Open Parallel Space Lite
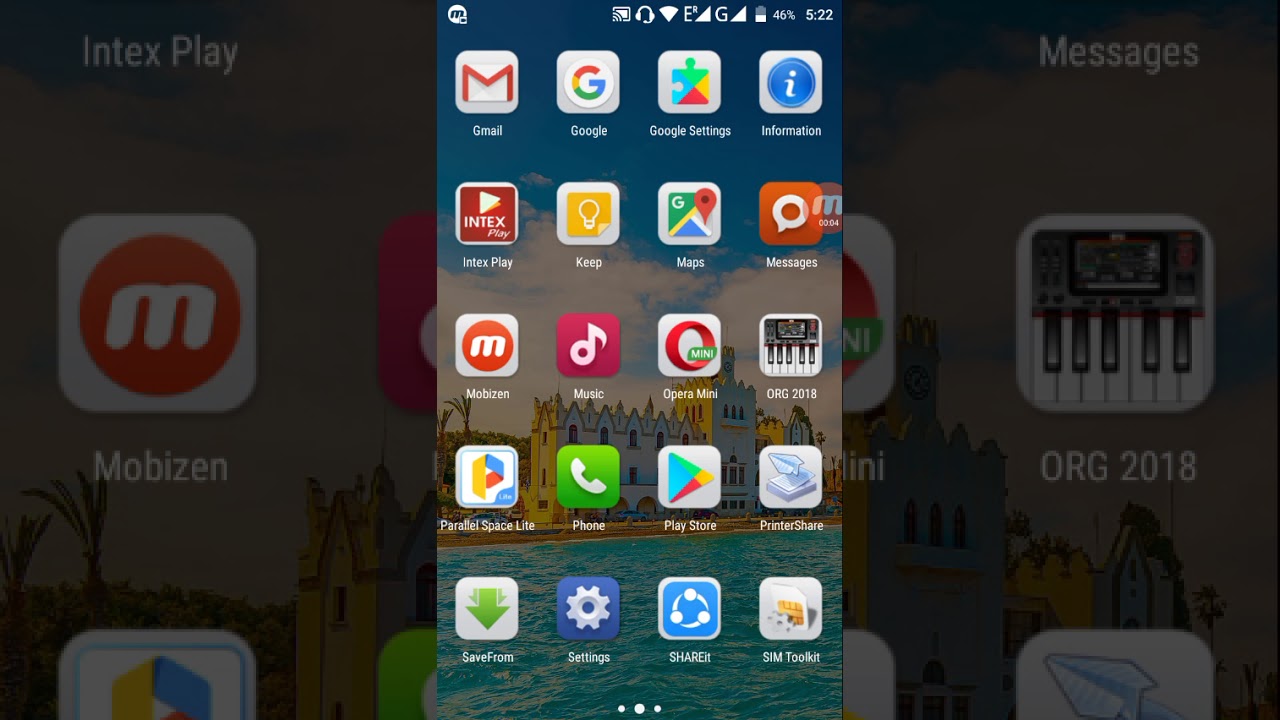Viewport: 1280px width, 720px height. (487, 478)
